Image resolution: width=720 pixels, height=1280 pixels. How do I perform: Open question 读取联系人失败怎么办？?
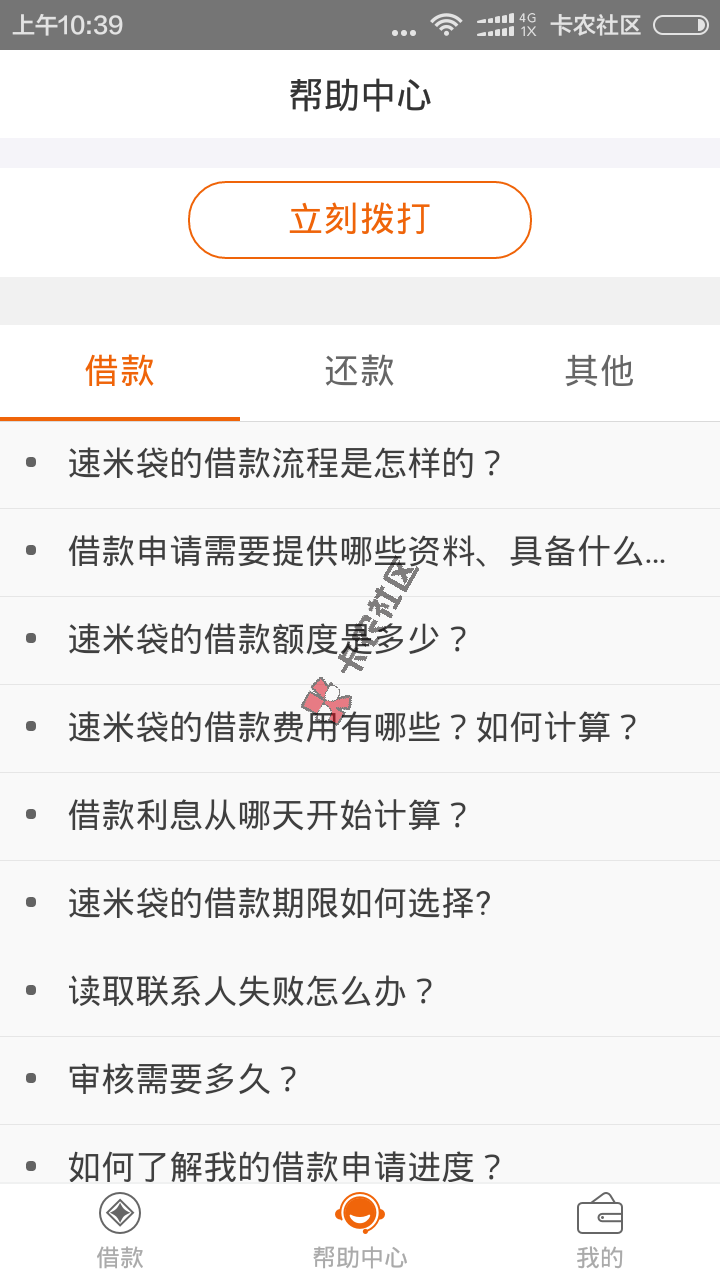pos(360,993)
